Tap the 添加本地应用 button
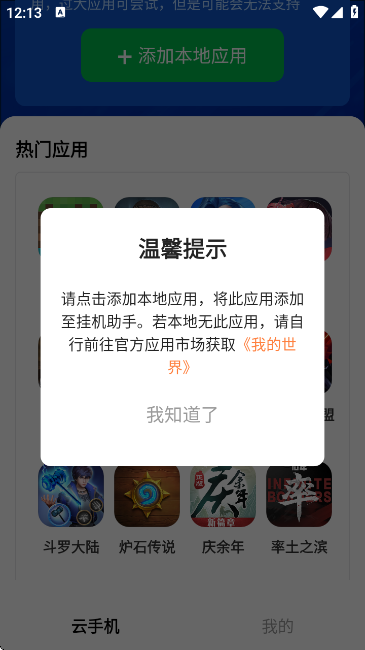The width and height of the screenshot is (365, 650). [182, 55]
